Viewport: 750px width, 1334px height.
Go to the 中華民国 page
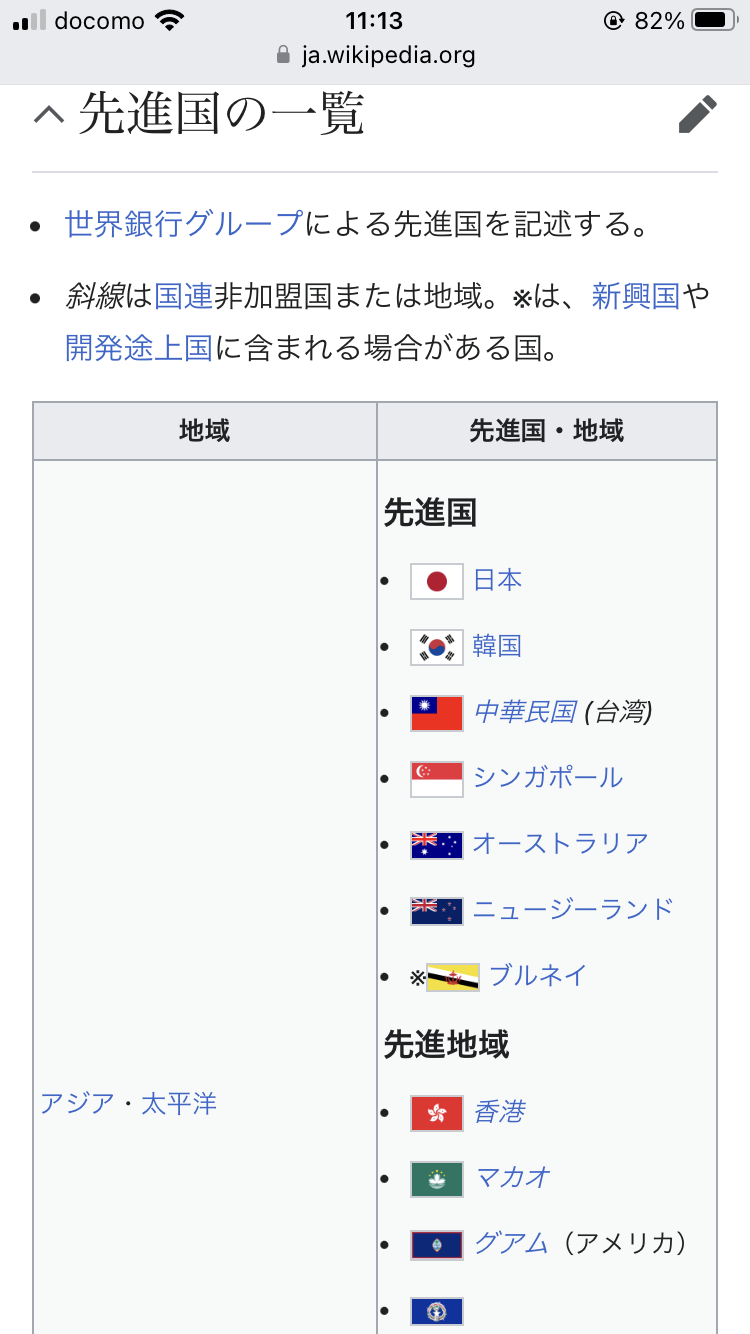click(525, 712)
